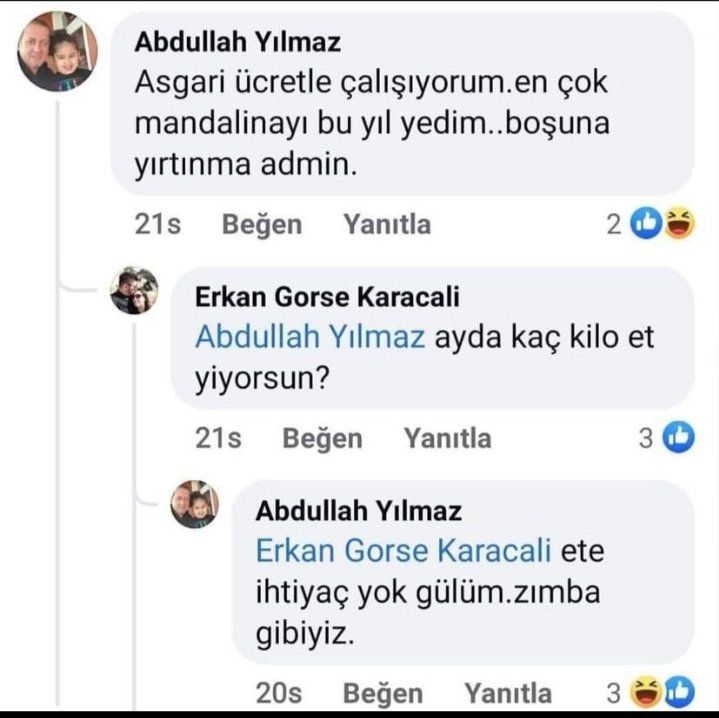Screen dimensions: 719x718
Task: Like Erkan Gorse Karacali's comment
Action: pyautogui.click(x=322, y=438)
